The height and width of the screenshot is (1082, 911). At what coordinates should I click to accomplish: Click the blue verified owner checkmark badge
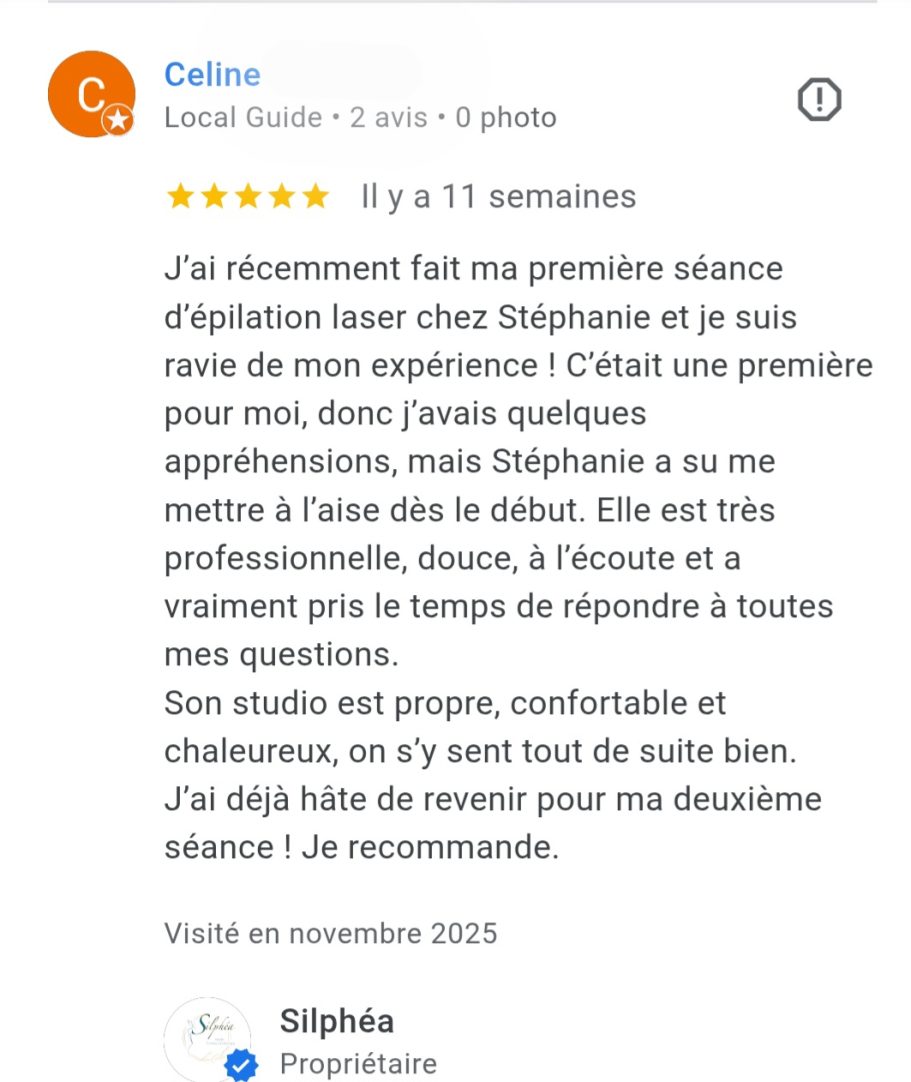240,1063
